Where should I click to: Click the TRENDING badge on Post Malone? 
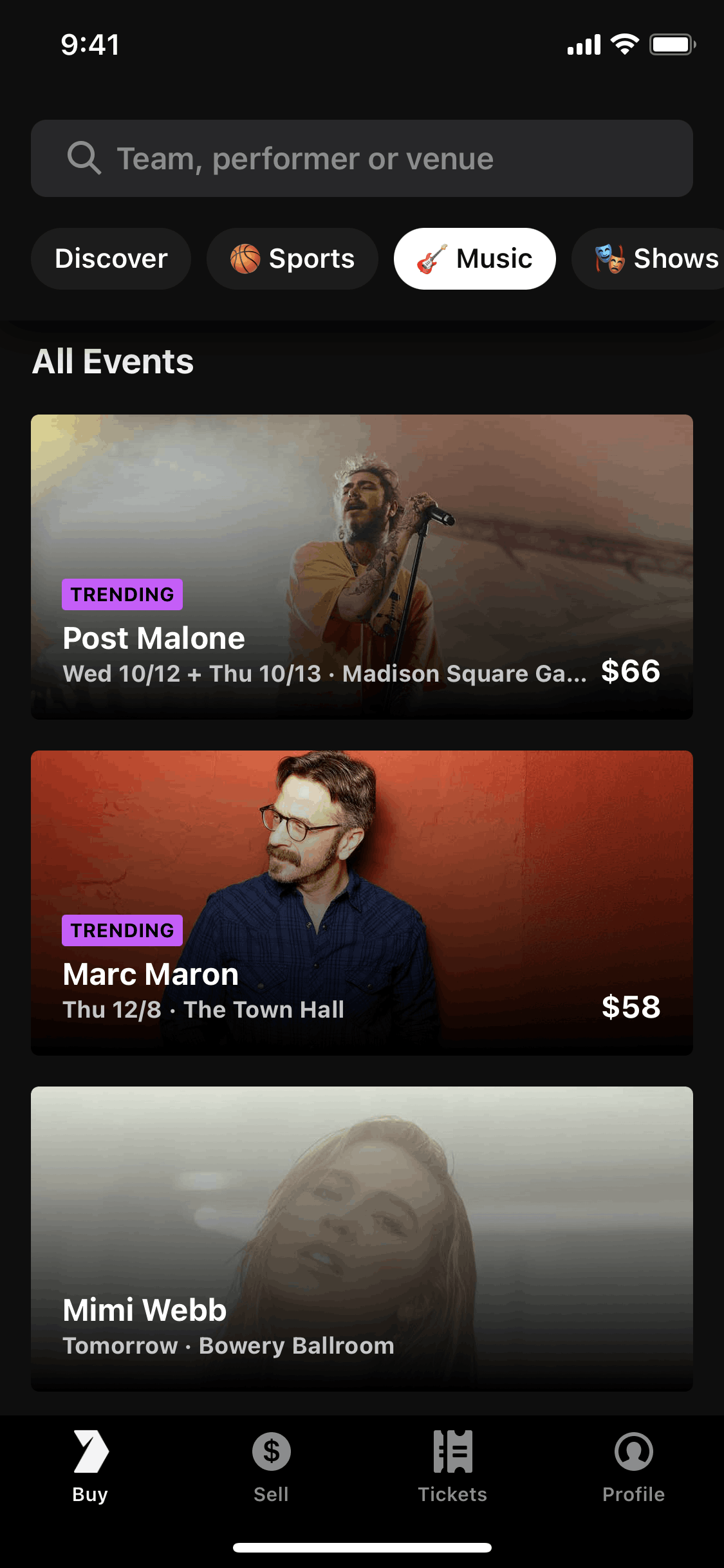(122, 593)
